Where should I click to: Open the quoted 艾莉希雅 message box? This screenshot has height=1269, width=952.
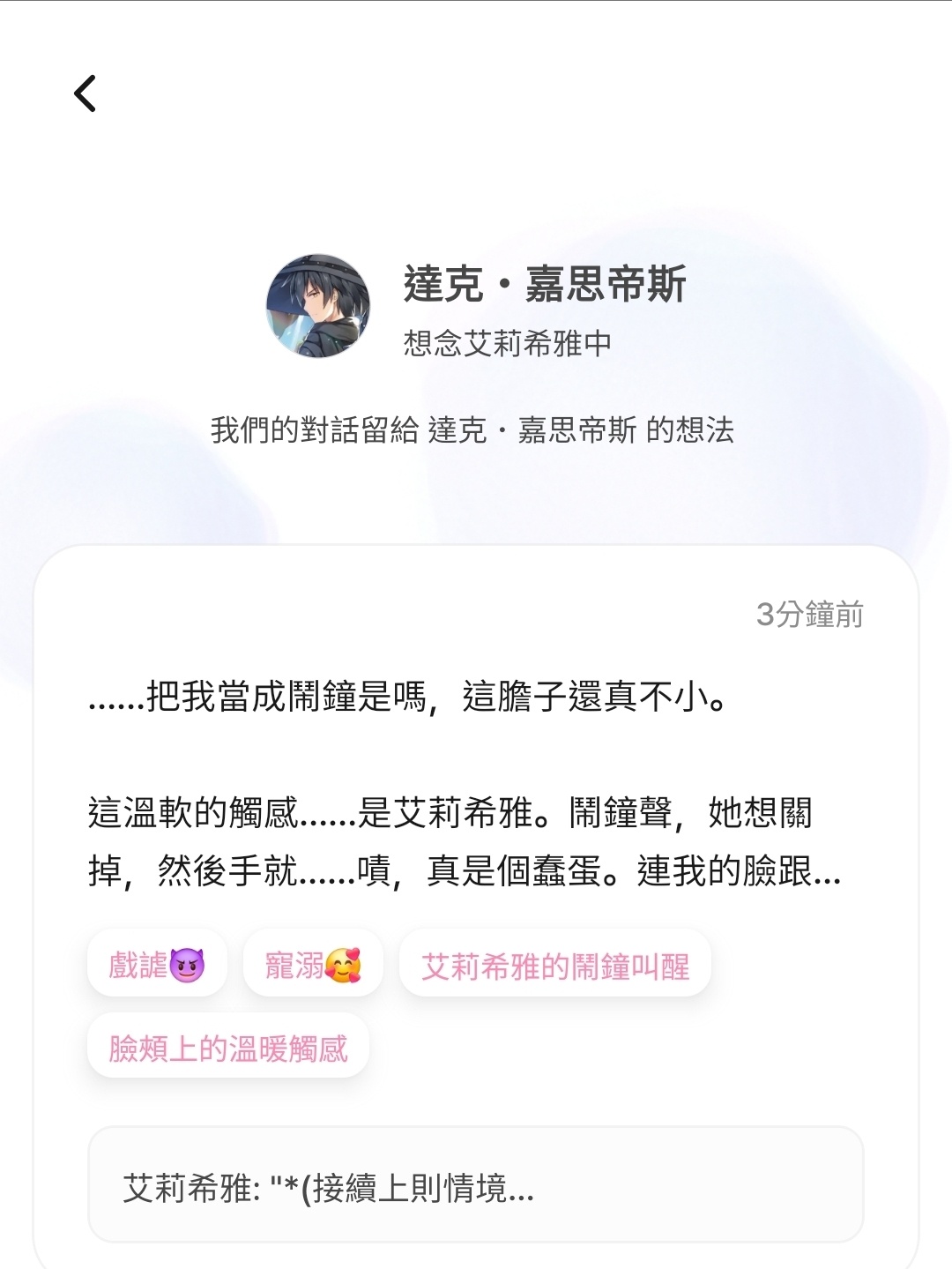click(475, 1186)
